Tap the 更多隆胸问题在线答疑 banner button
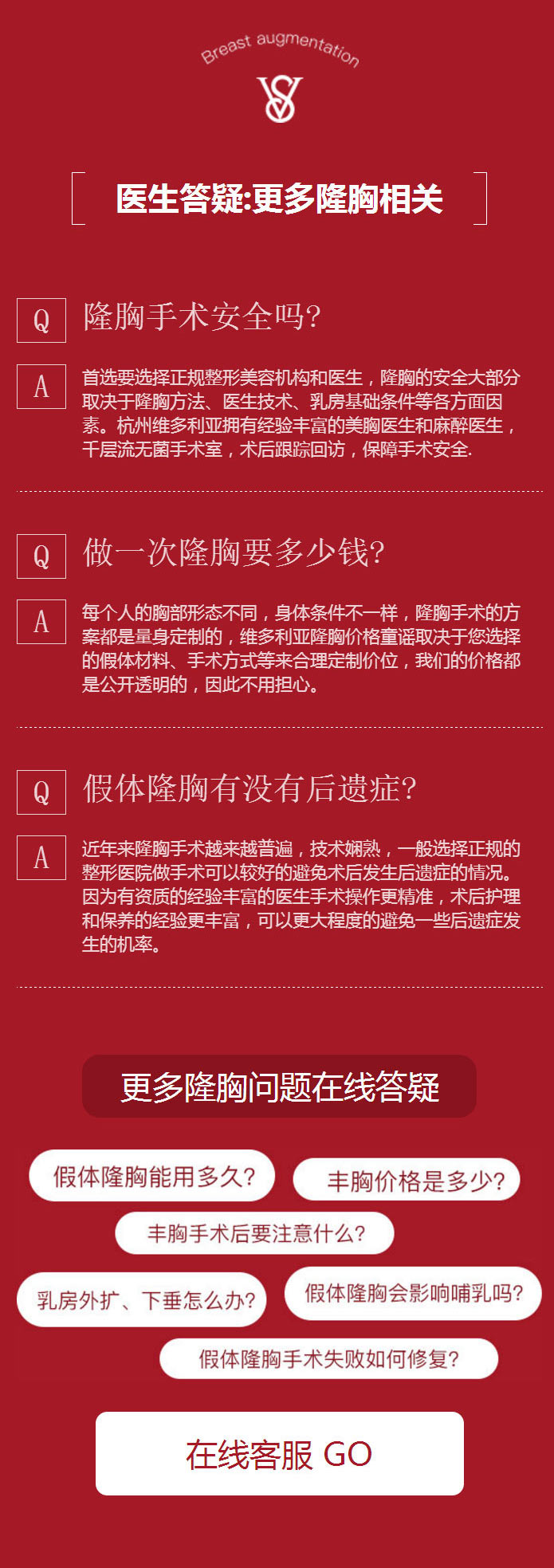This screenshot has width=554, height=1568. pyautogui.click(x=279, y=1087)
